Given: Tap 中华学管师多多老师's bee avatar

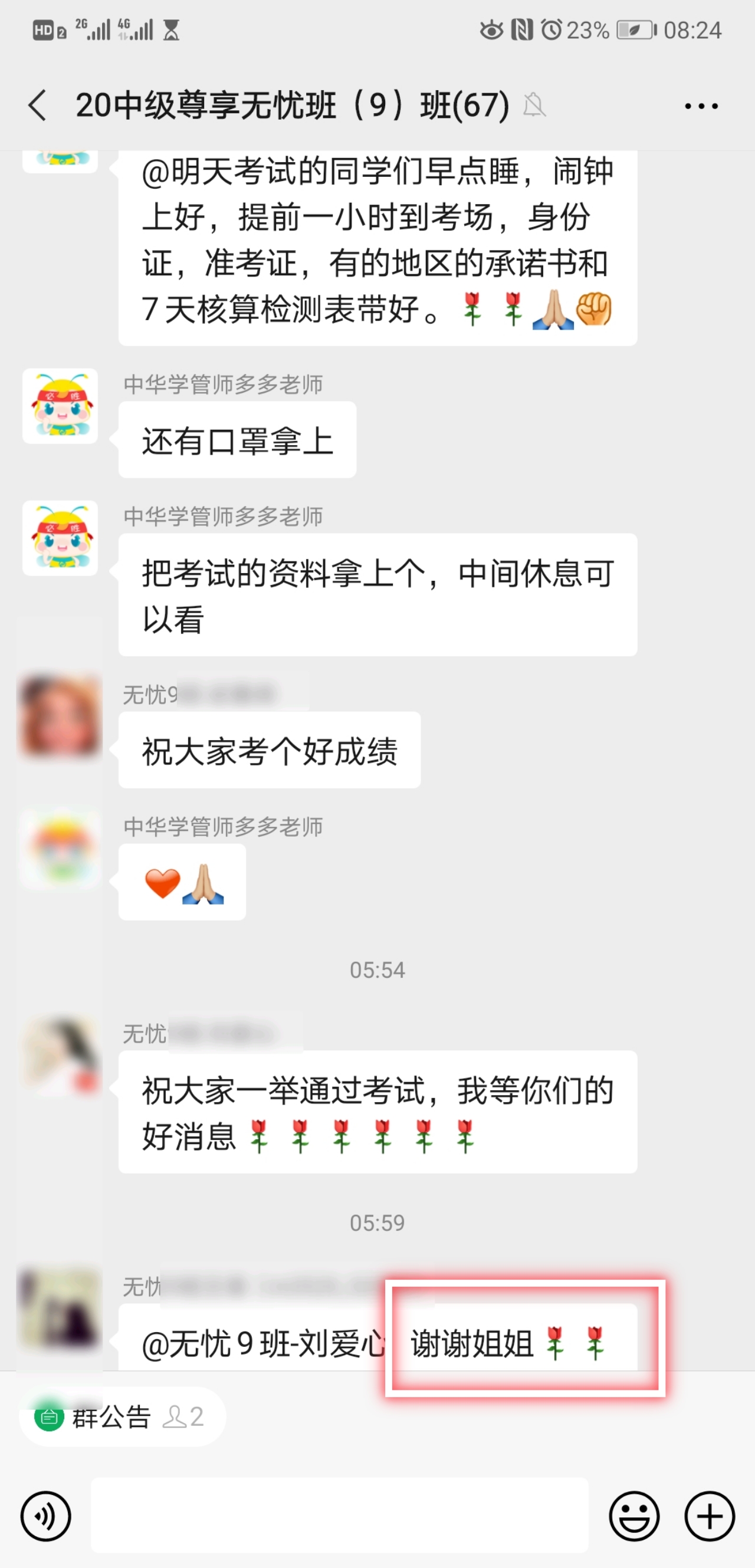Looking at the screenshot, I should (60, 405).
